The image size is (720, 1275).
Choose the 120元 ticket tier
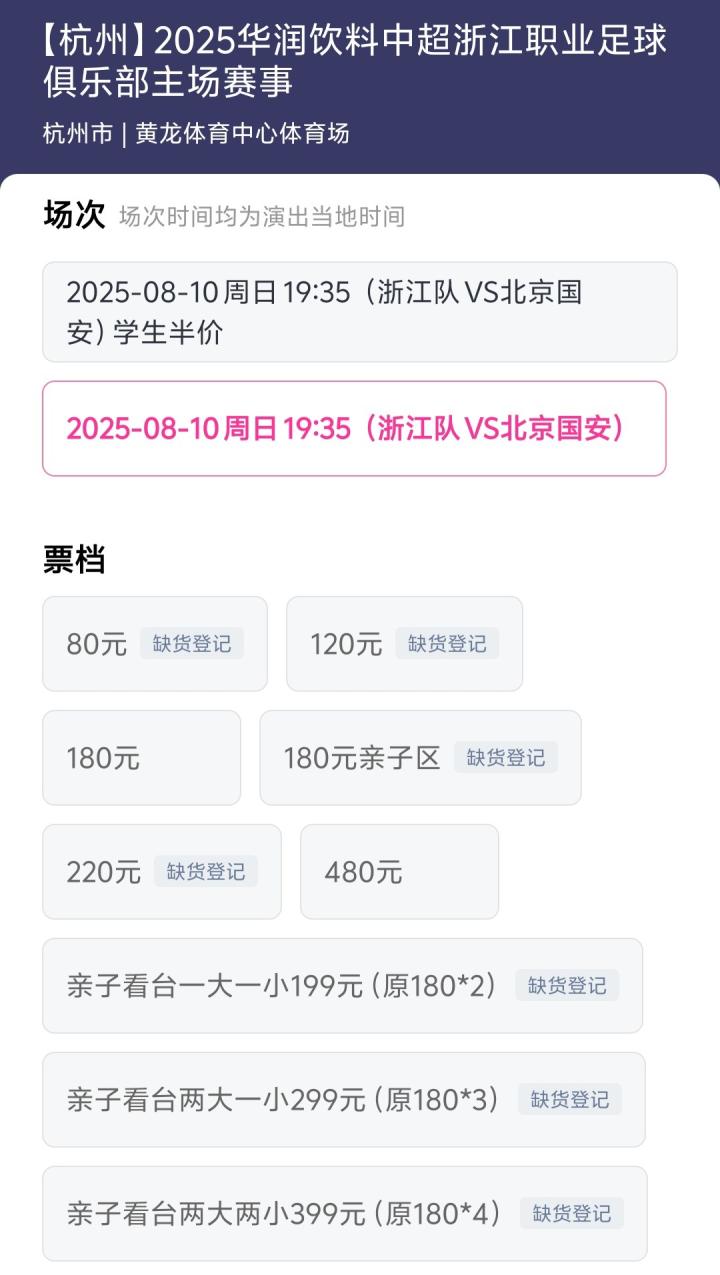click(x=404, y=644)
